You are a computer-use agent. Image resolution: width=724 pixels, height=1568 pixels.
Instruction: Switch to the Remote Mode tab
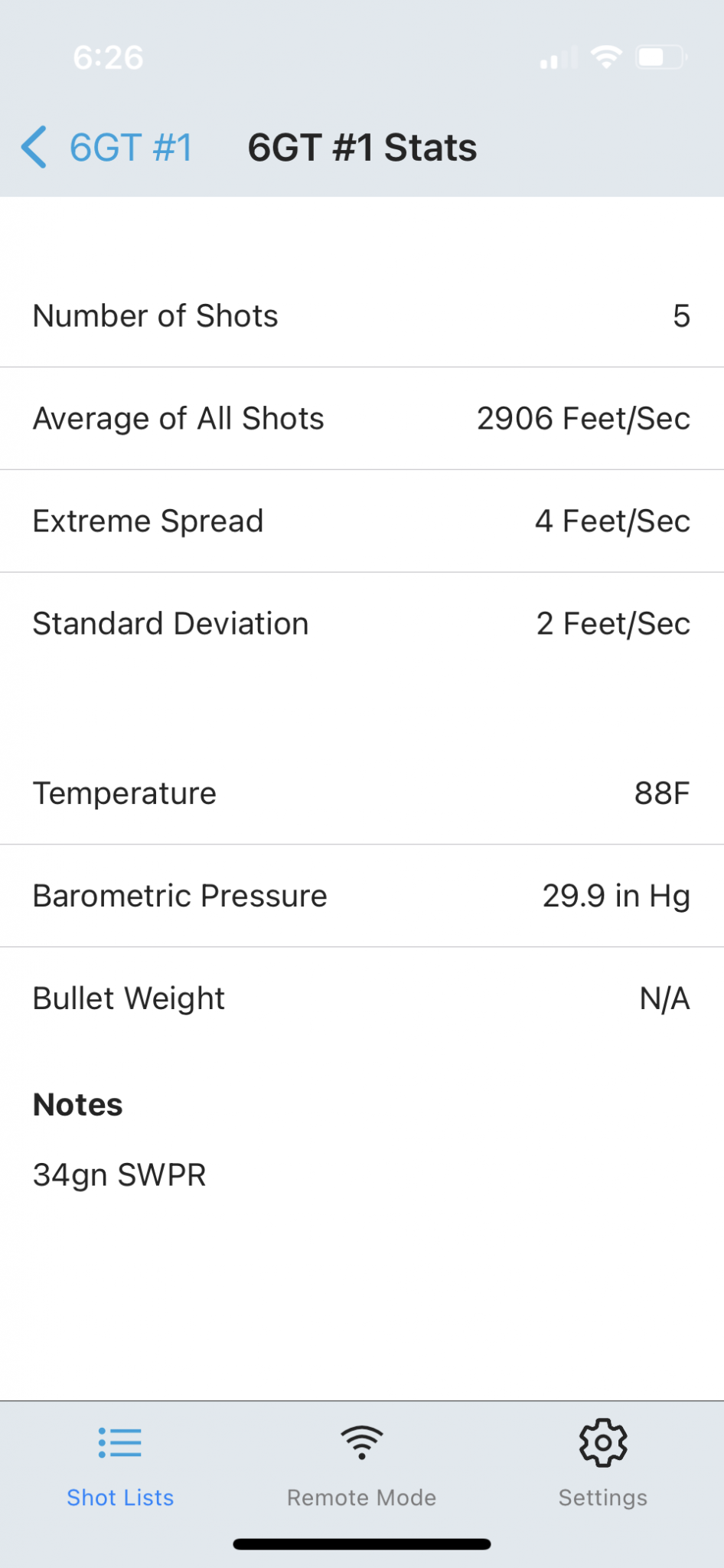point(361,1466)
